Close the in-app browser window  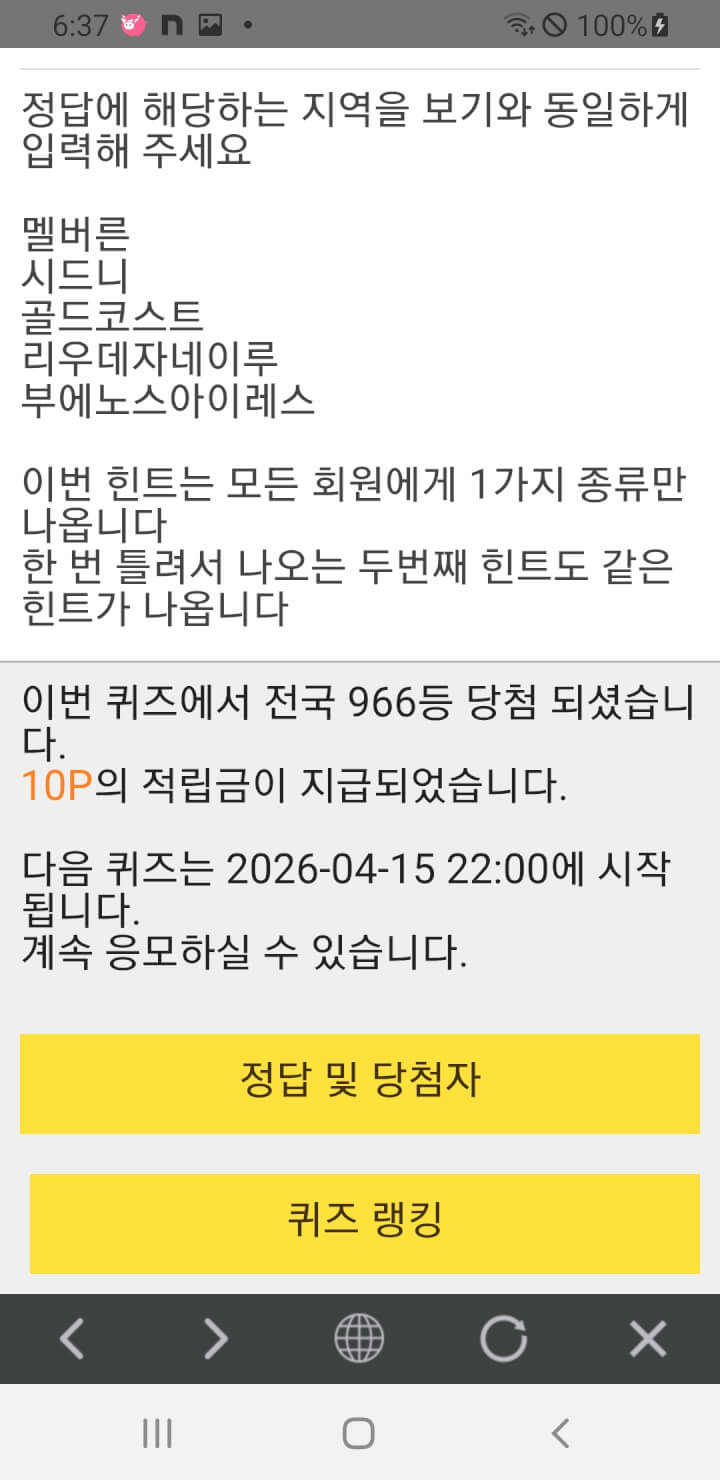(647, 1338)
